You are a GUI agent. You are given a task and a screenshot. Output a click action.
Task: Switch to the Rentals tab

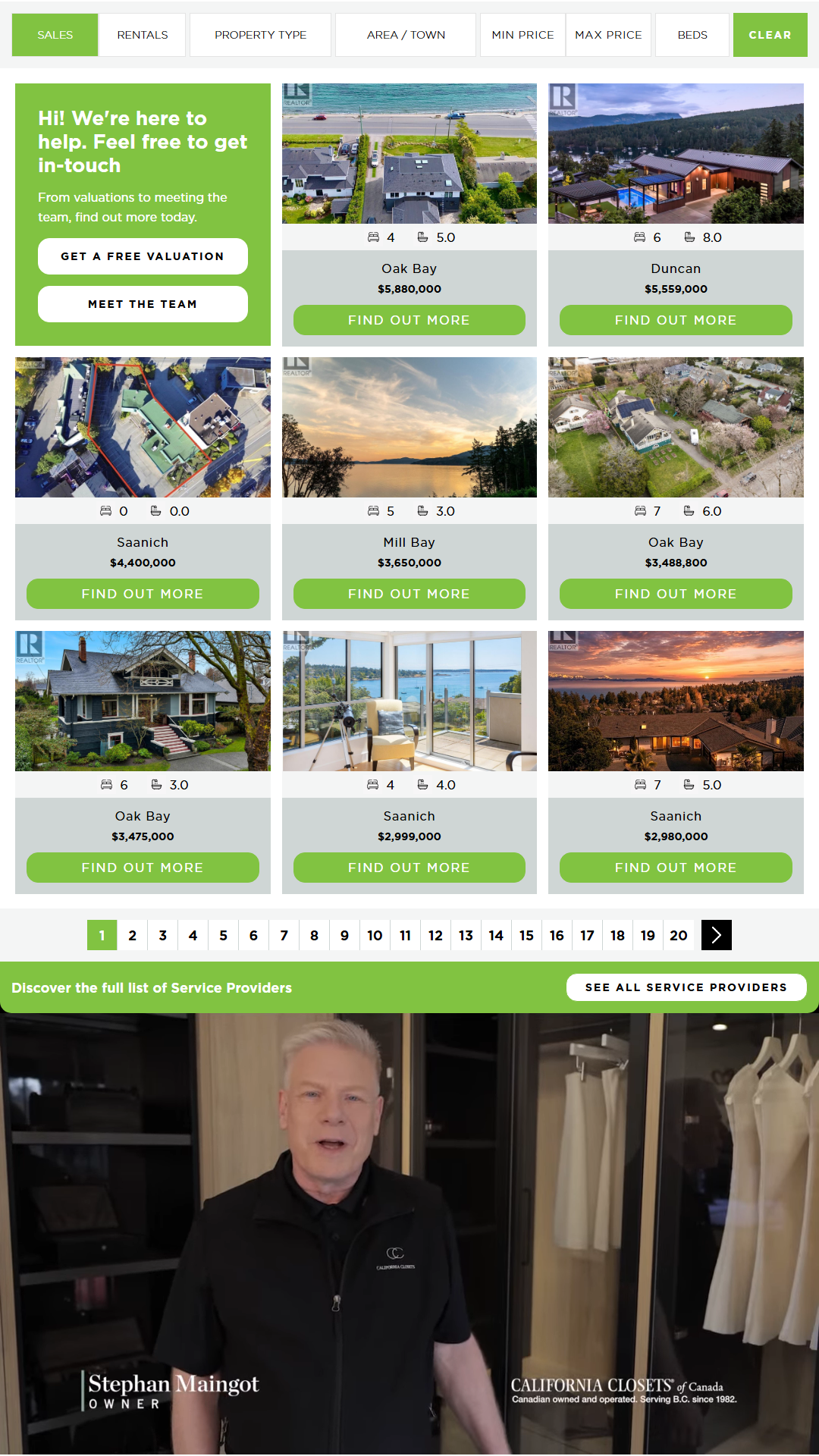(x=142, y=35)
